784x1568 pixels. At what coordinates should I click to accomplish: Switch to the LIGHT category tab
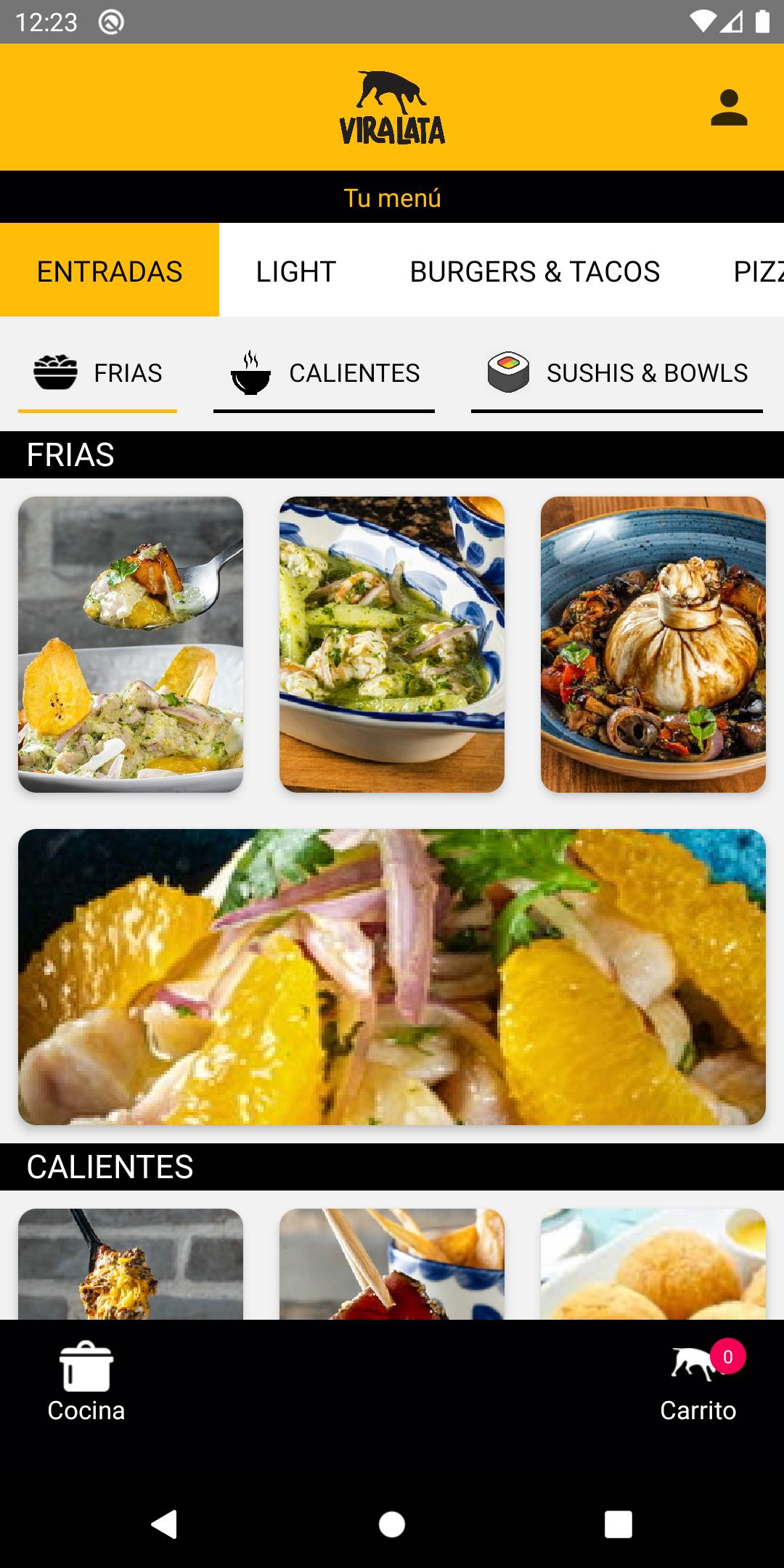295,271
